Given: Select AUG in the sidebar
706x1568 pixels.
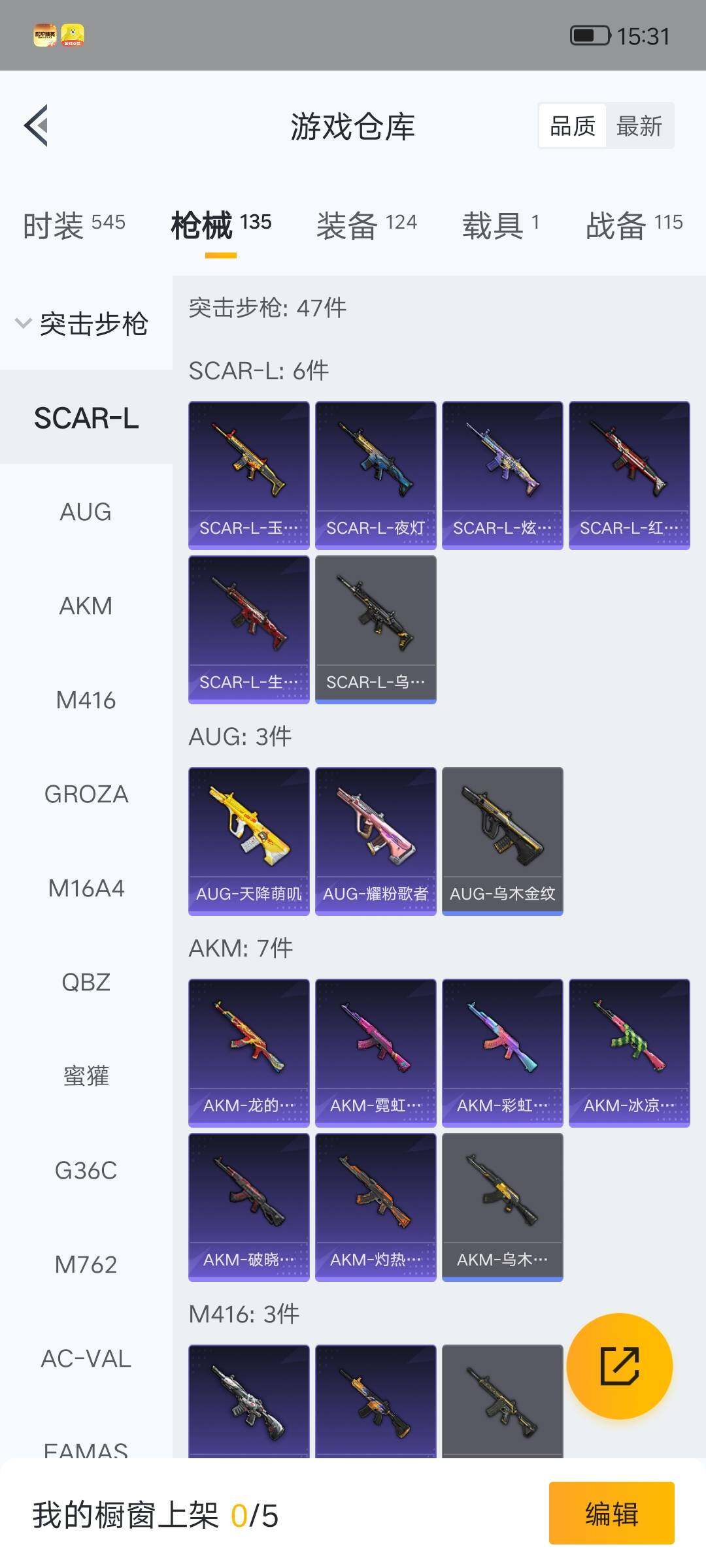Looking at the screenshot, I should (x=86, y=512).
